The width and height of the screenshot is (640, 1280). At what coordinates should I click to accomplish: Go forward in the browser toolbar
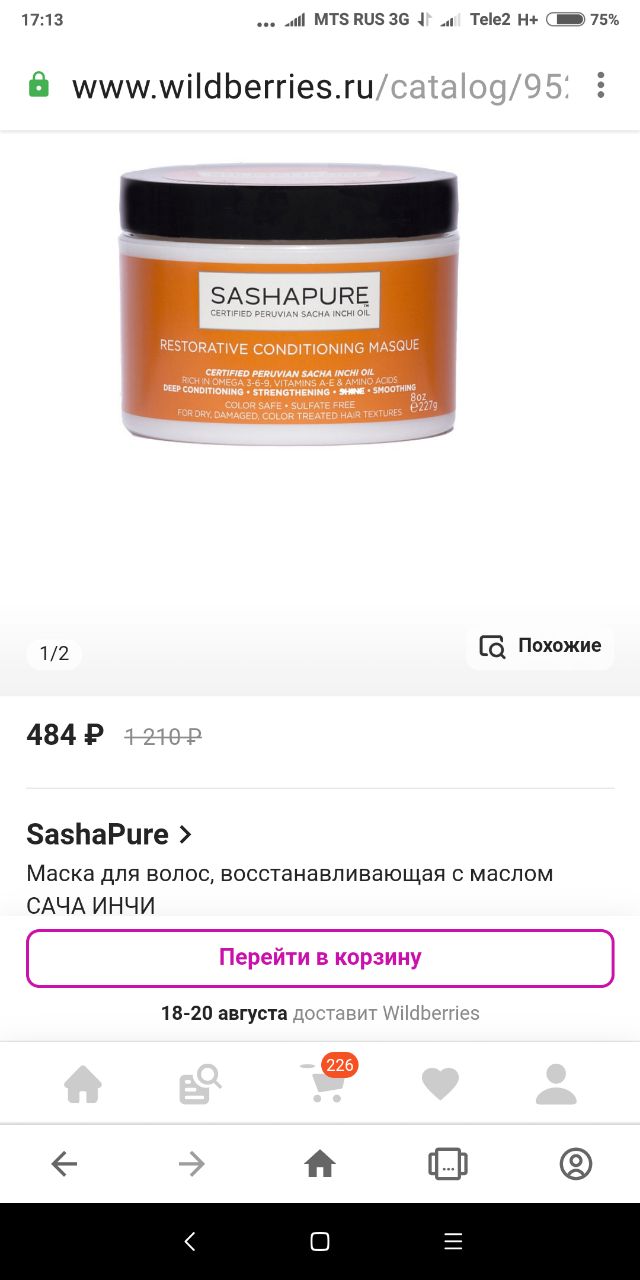[x=191, y=1163]
